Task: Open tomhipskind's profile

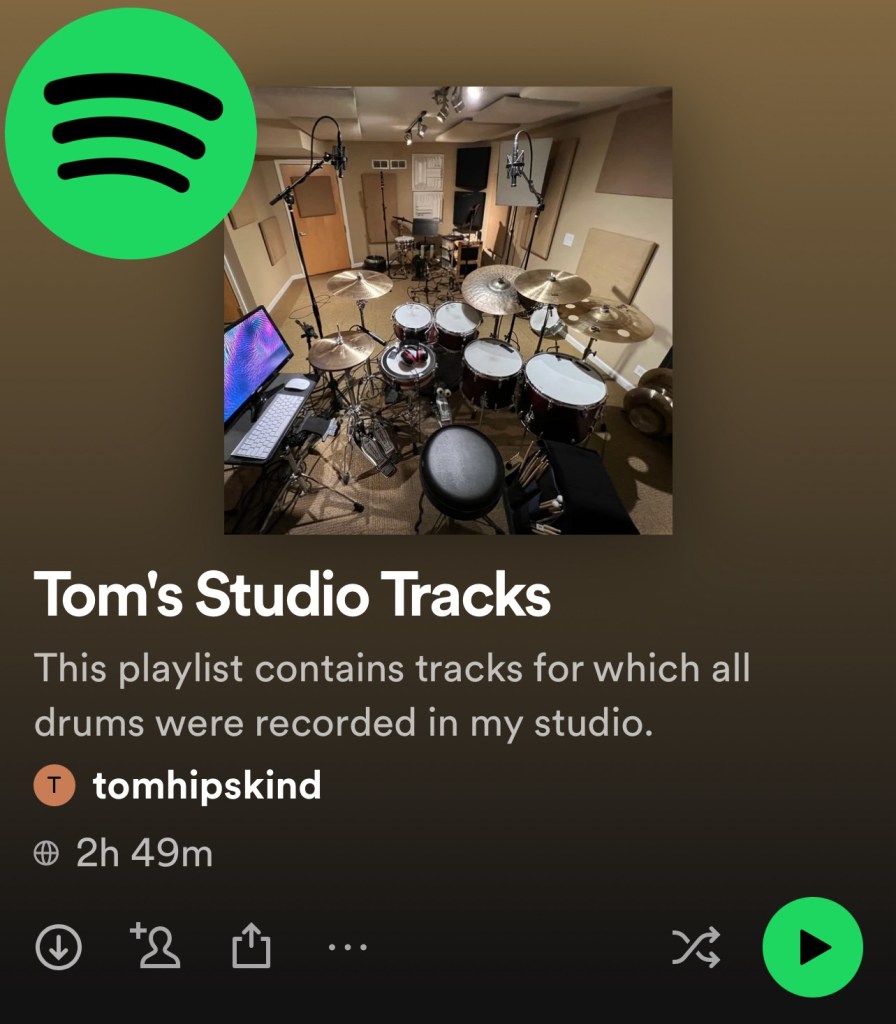Action: pos(206,786)
